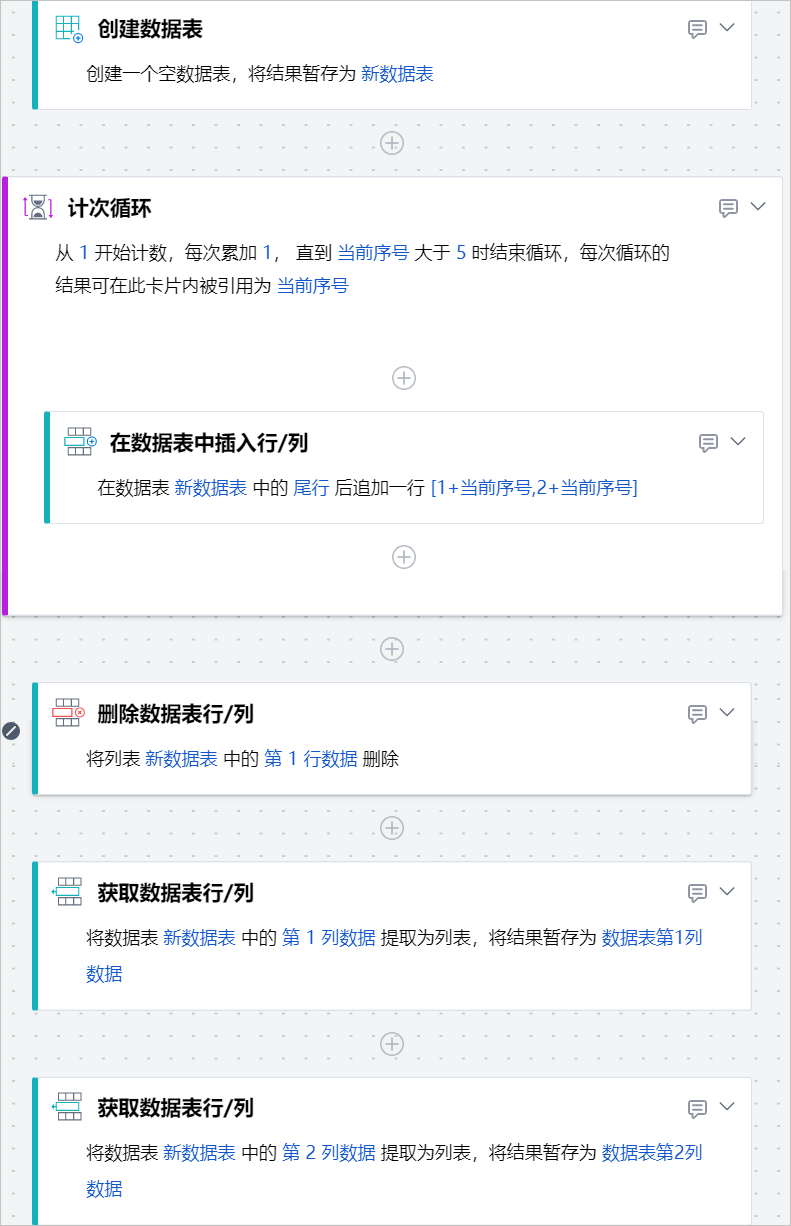This screenshot has width=791, height=1226.
Task: Edit the 第 2 列数据 parameter link
Action: 329,1153
